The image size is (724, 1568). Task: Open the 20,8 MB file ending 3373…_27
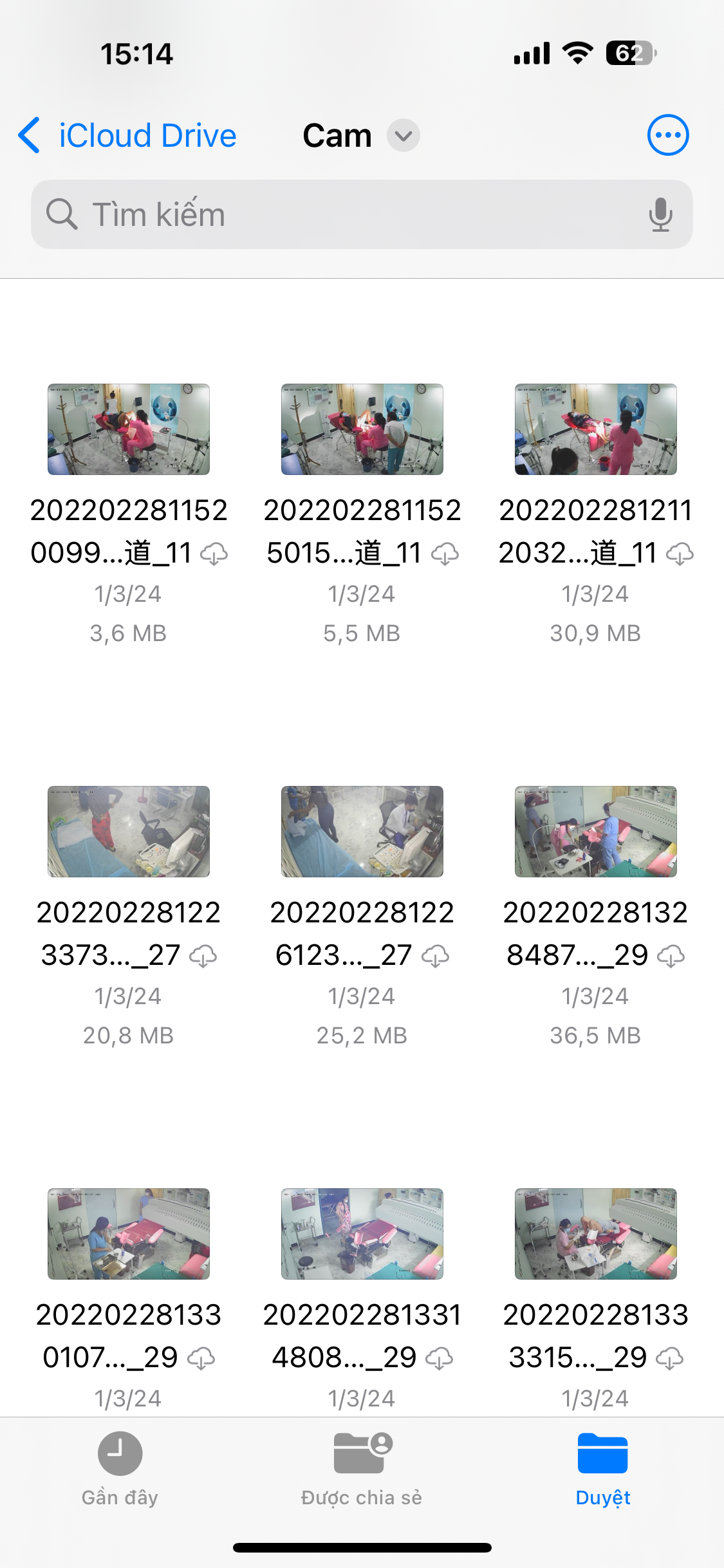pos(129,832)
